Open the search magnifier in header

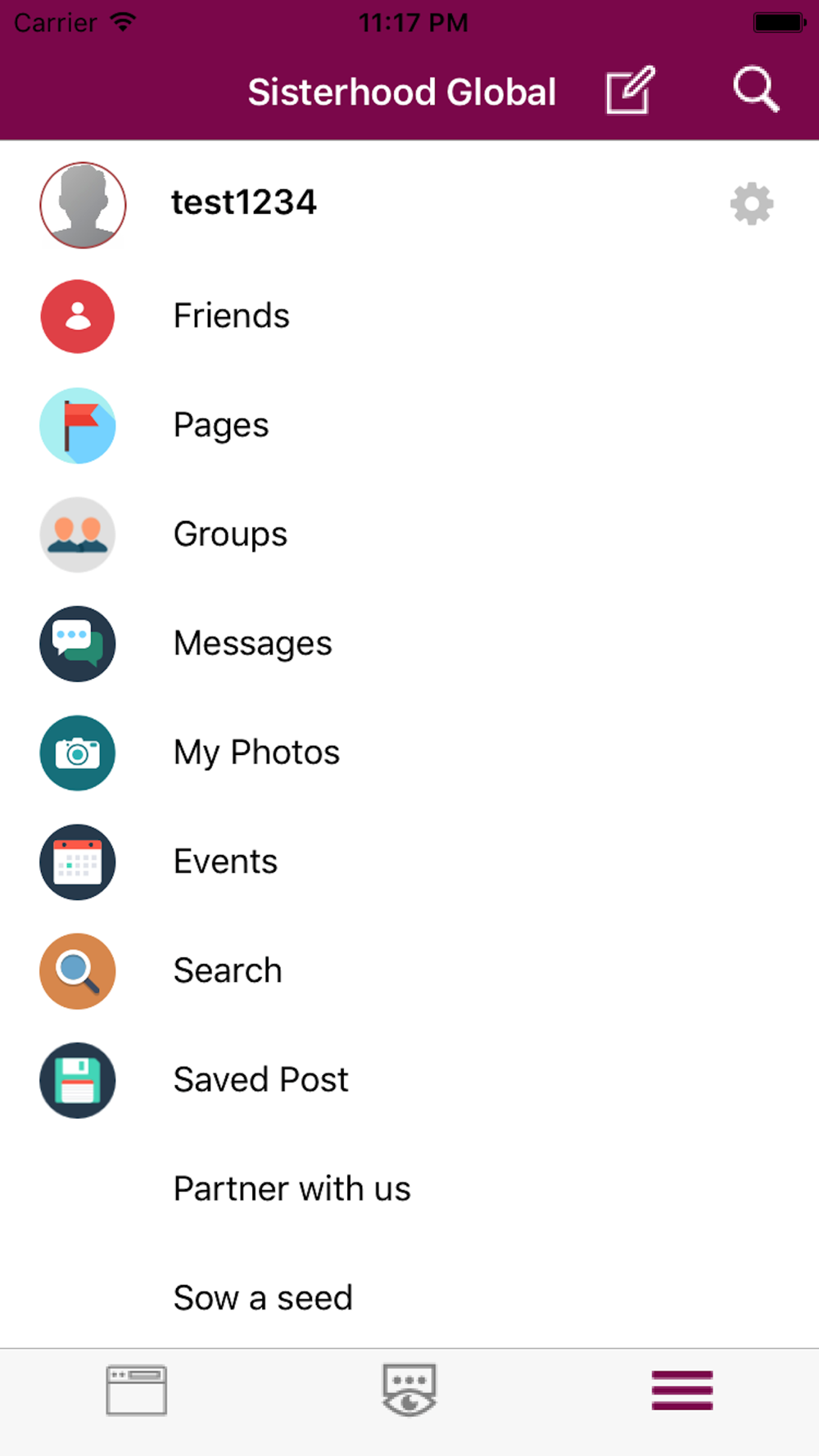755,89
